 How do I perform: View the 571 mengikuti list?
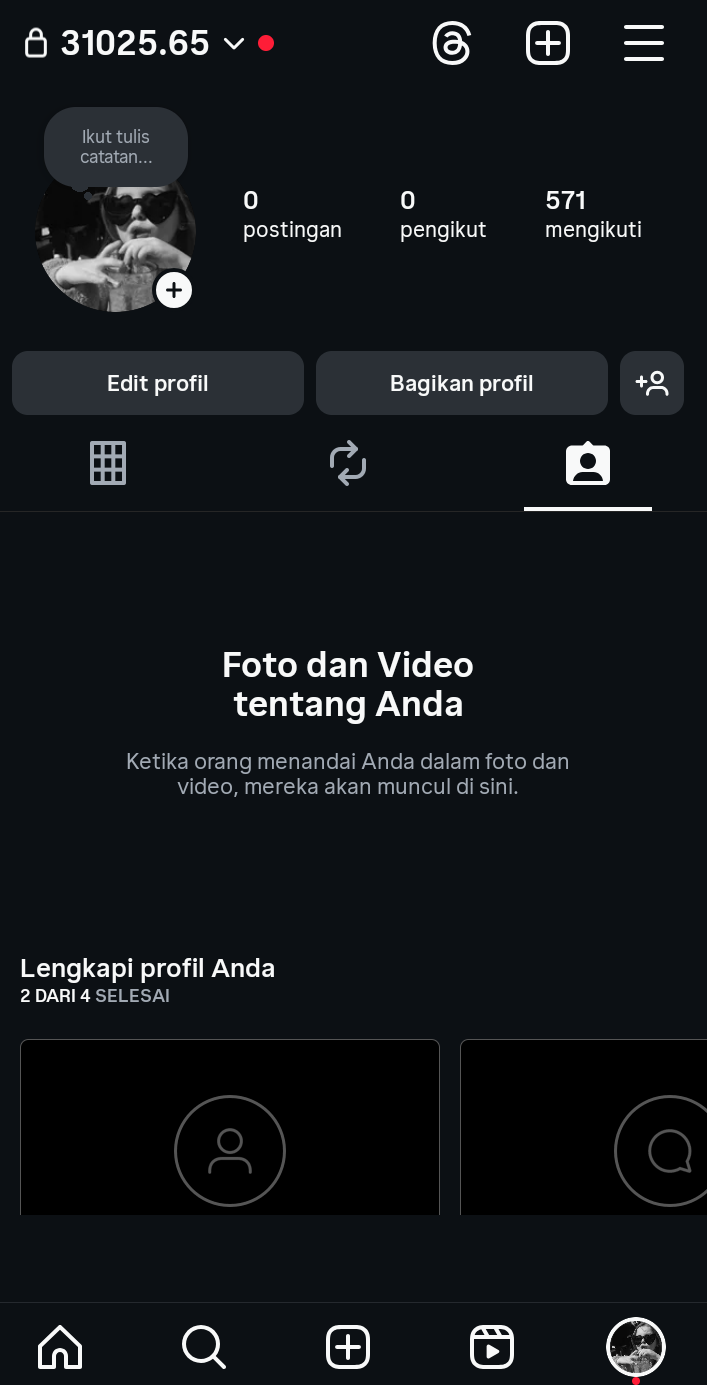(593, 215)
